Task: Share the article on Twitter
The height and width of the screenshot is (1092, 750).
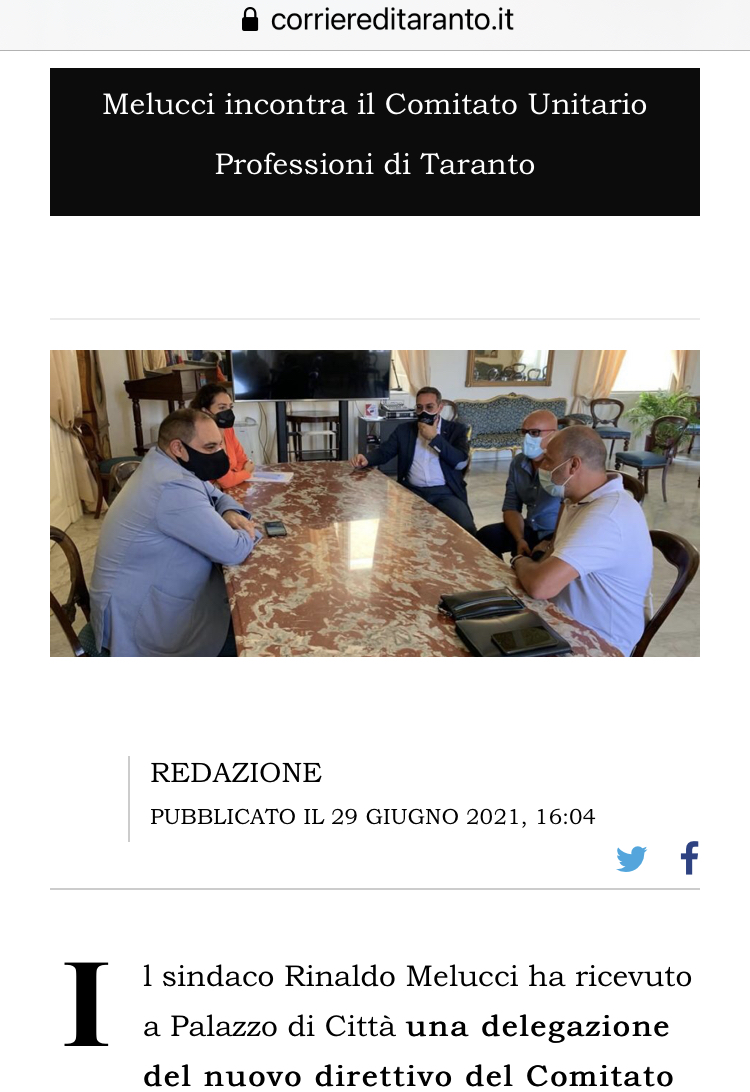Action: point(631,859)
